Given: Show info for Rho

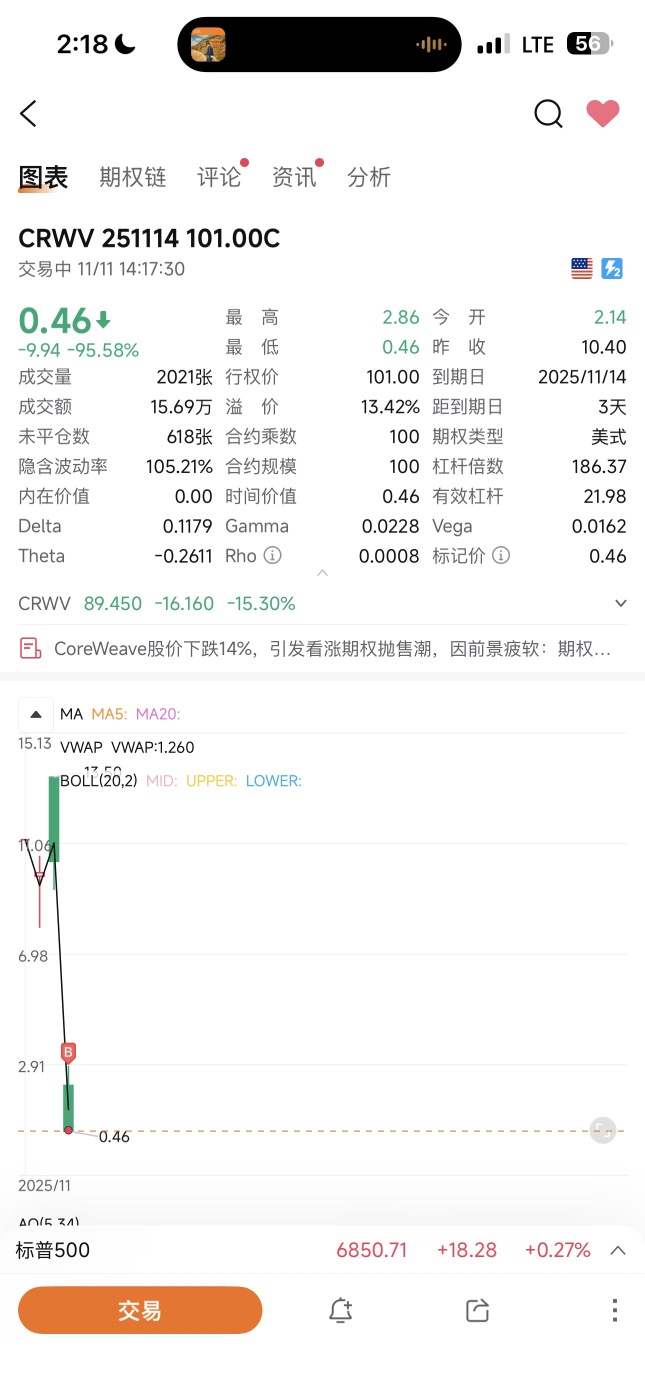Looking at the screenshot, I should pos(272,556).
